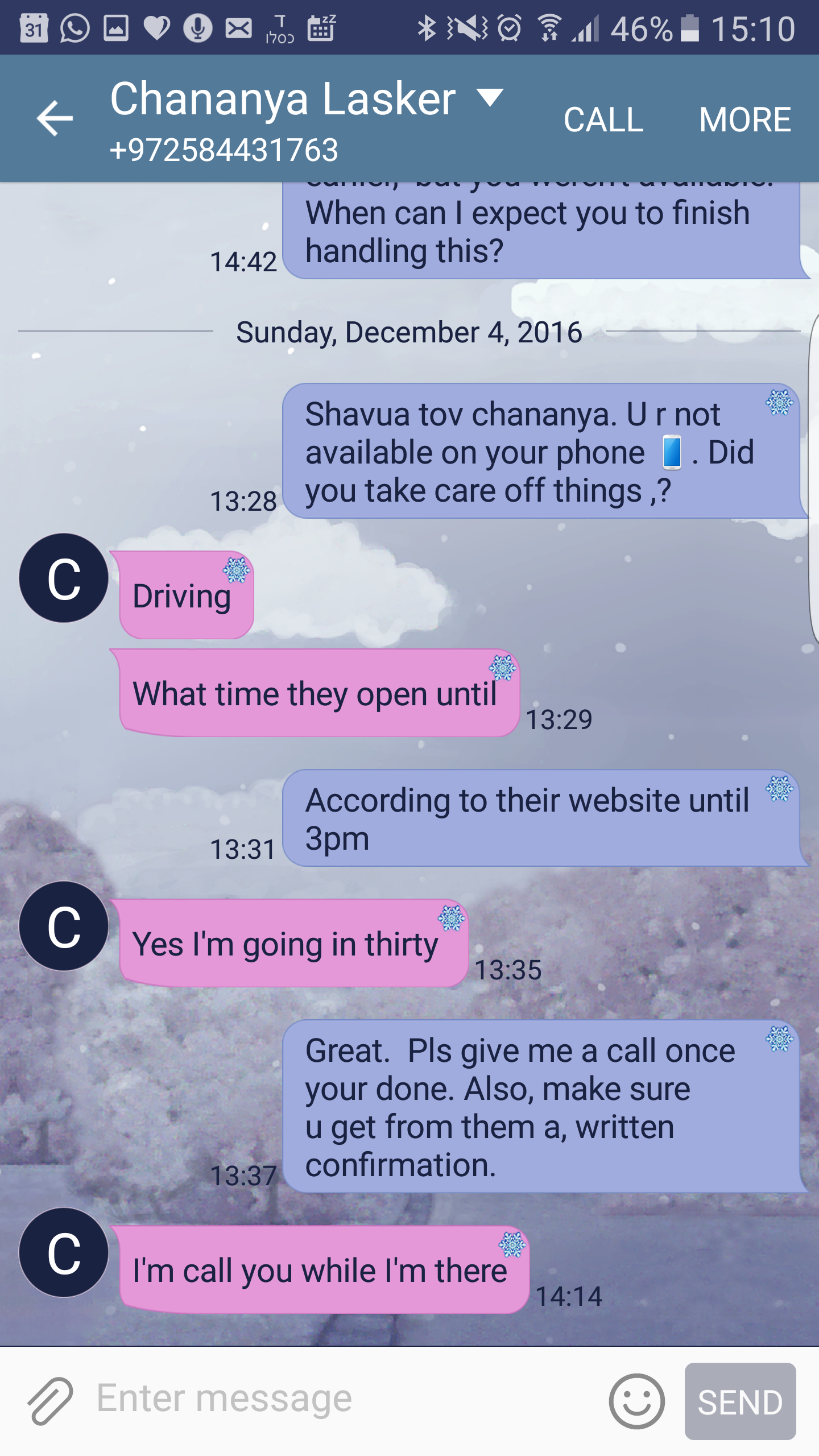Call Chananya Lasker
Screen dimensions: 819x1456
[x=603, y=119]
